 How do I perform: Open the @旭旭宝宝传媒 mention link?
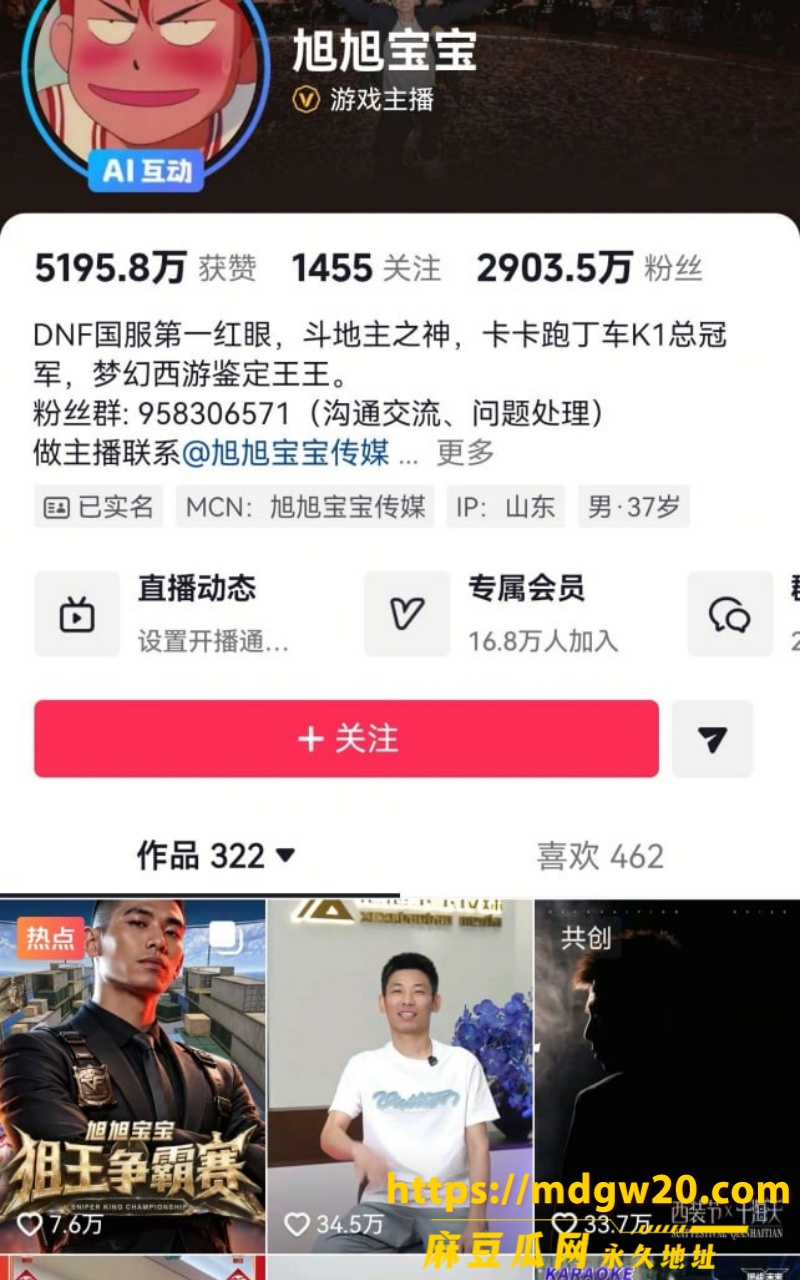pos(285,453)
